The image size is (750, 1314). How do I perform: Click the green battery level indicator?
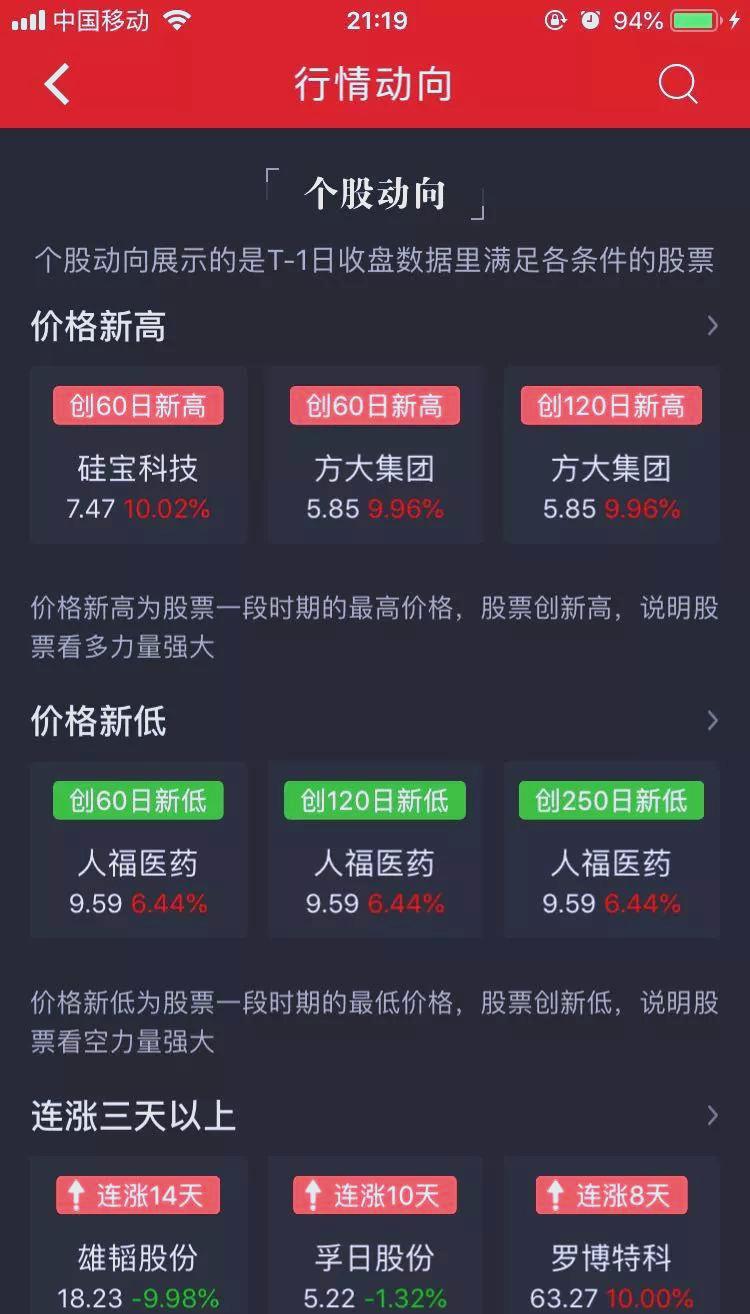click(692, 18)
